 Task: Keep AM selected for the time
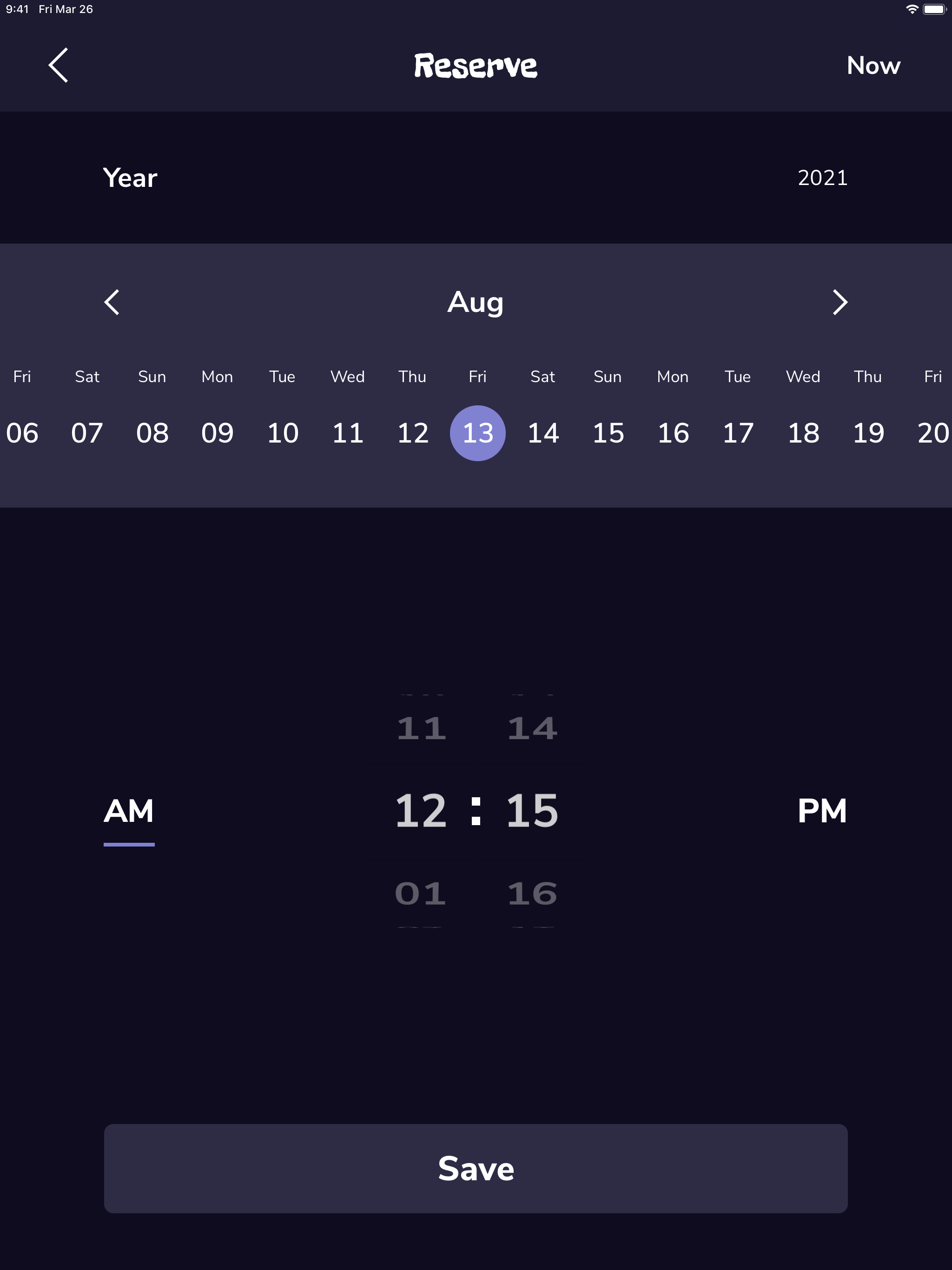(129, 810)
